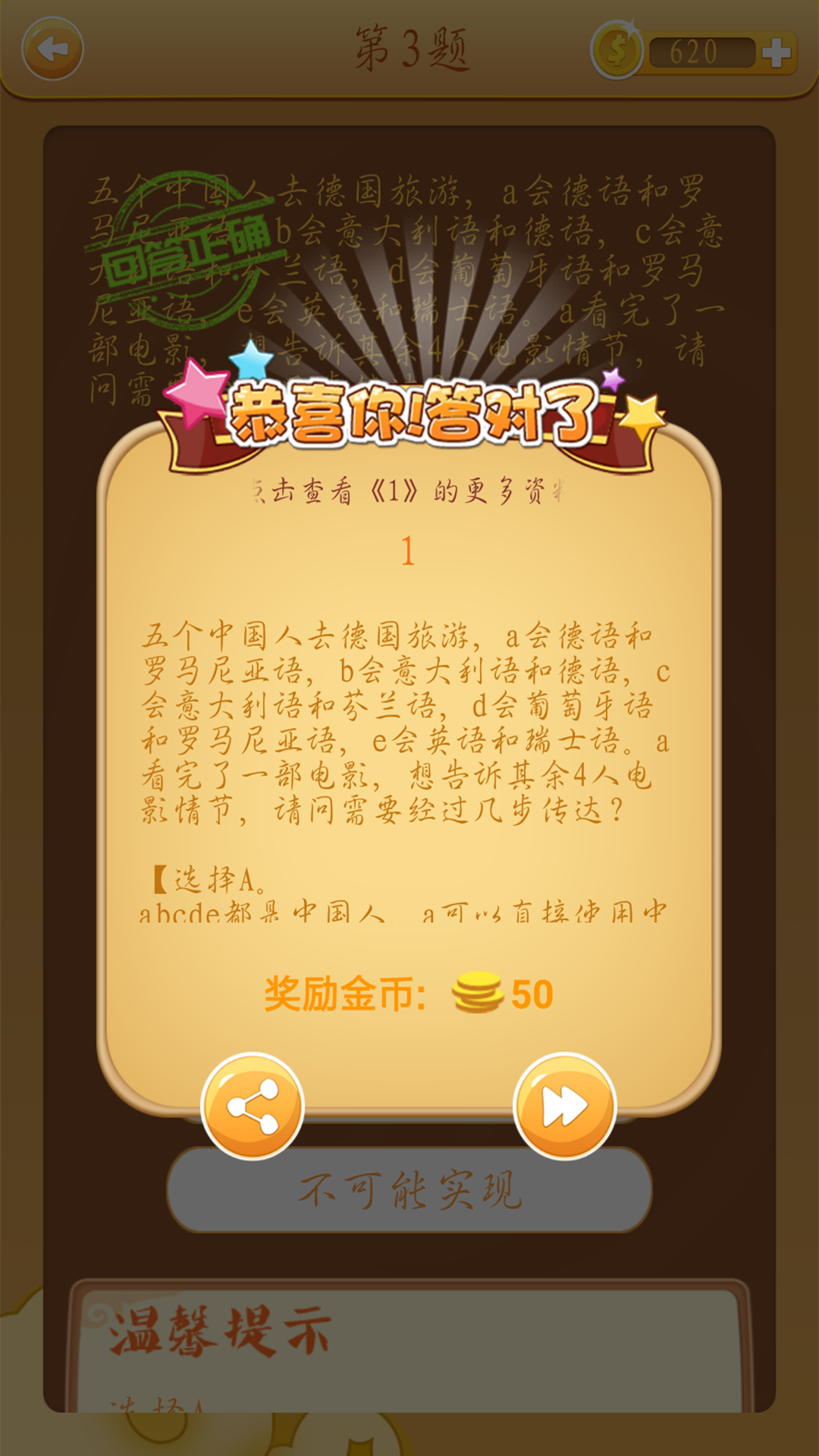Add more coins with the plus button
Screen dimensions: 819x1456
click(777, 53)
